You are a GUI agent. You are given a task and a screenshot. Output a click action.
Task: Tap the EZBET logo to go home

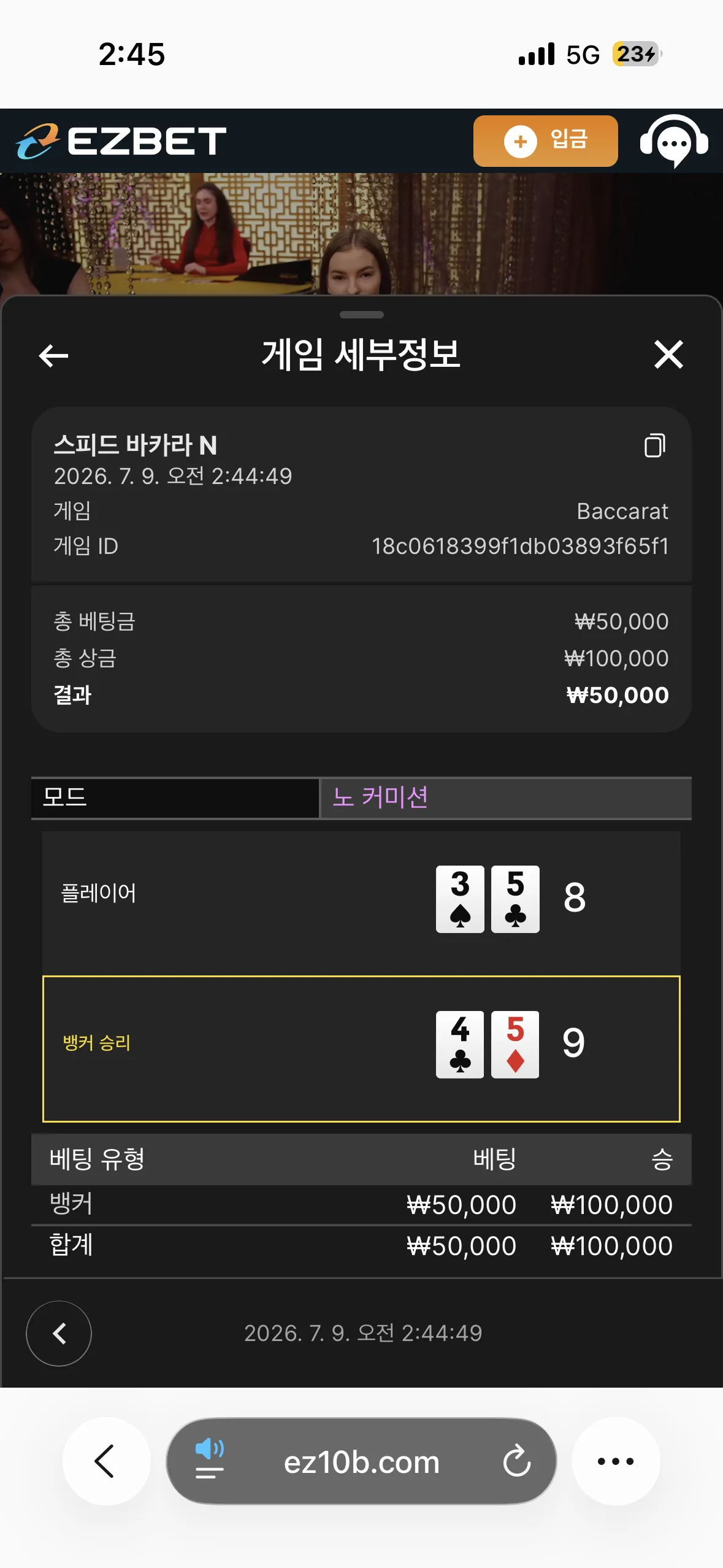(x=121, y=141)
